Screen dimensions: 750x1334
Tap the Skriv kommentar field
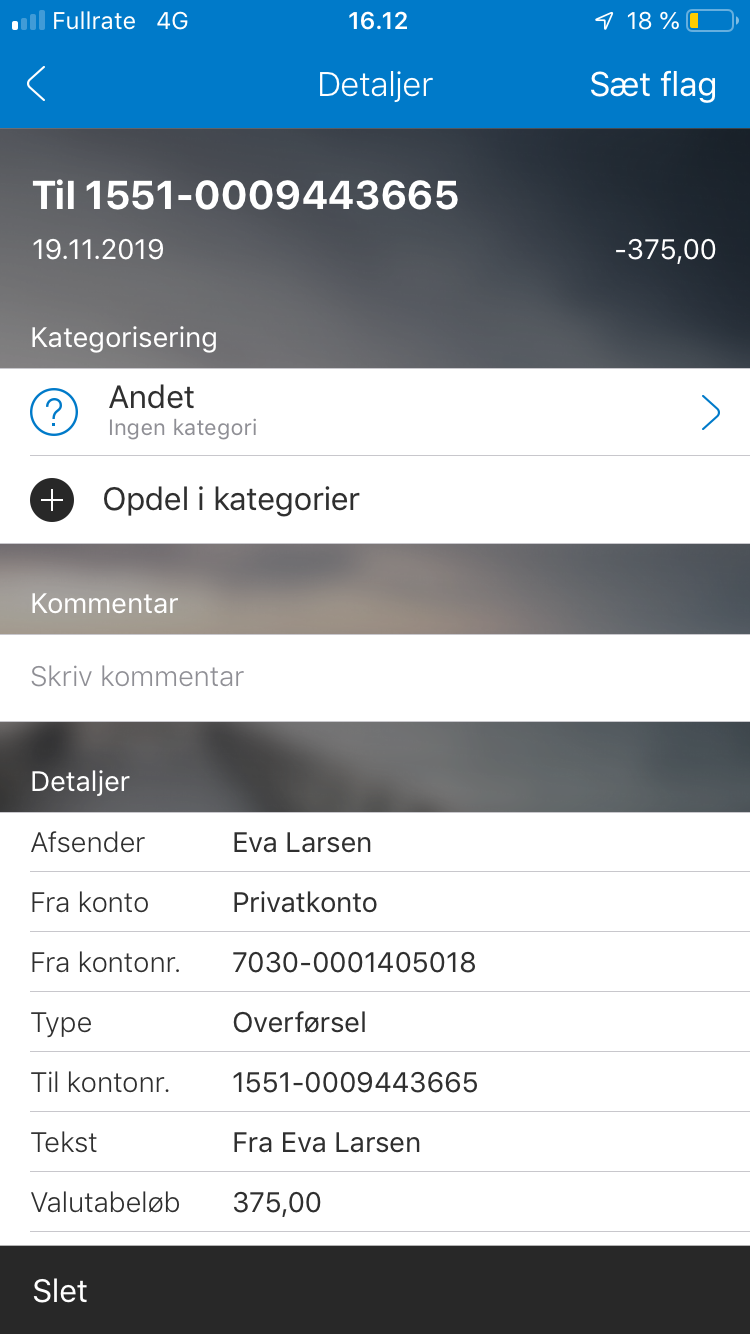click(375, 677)
